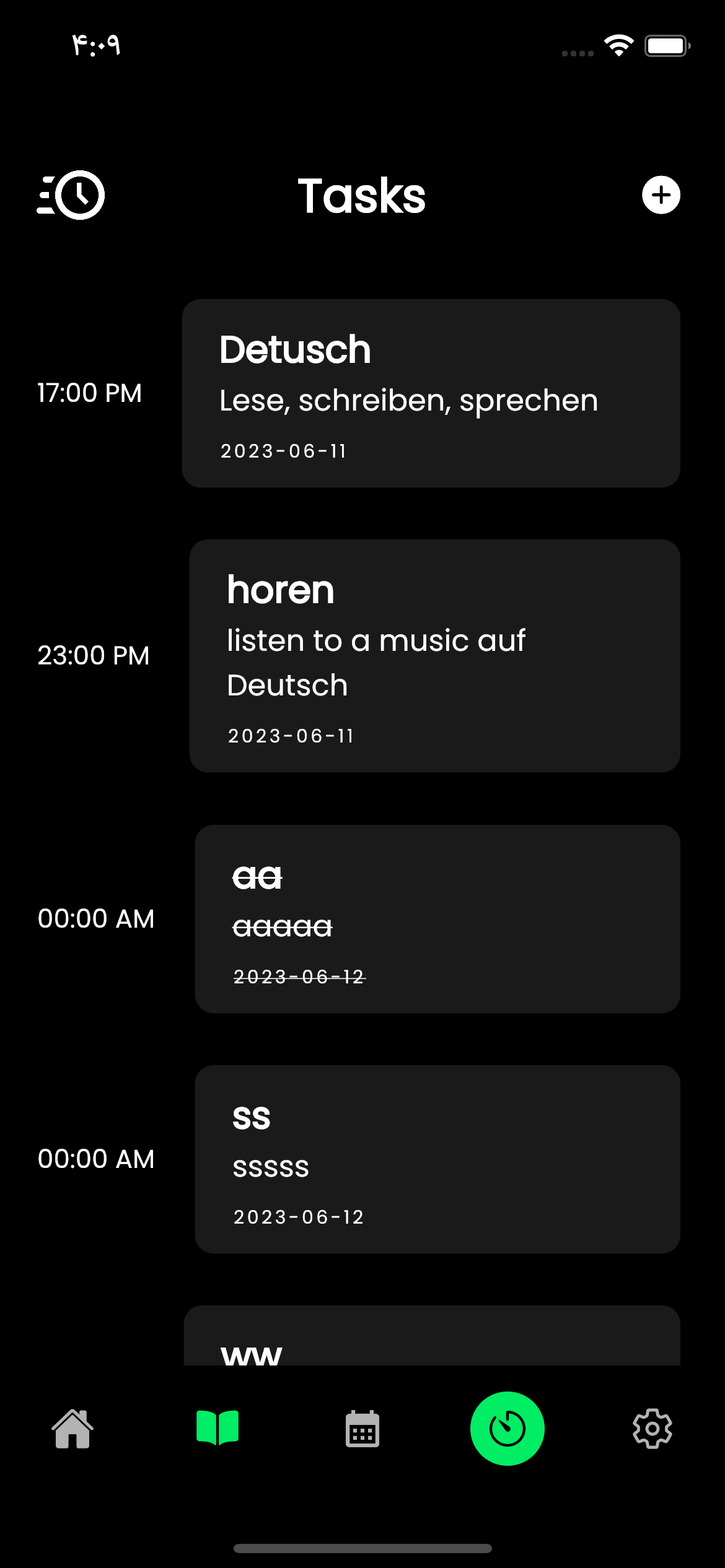This screenshot has width=725, height=1568.
Task: Open the Detusch task card
Action: click(x=431, y=393)
